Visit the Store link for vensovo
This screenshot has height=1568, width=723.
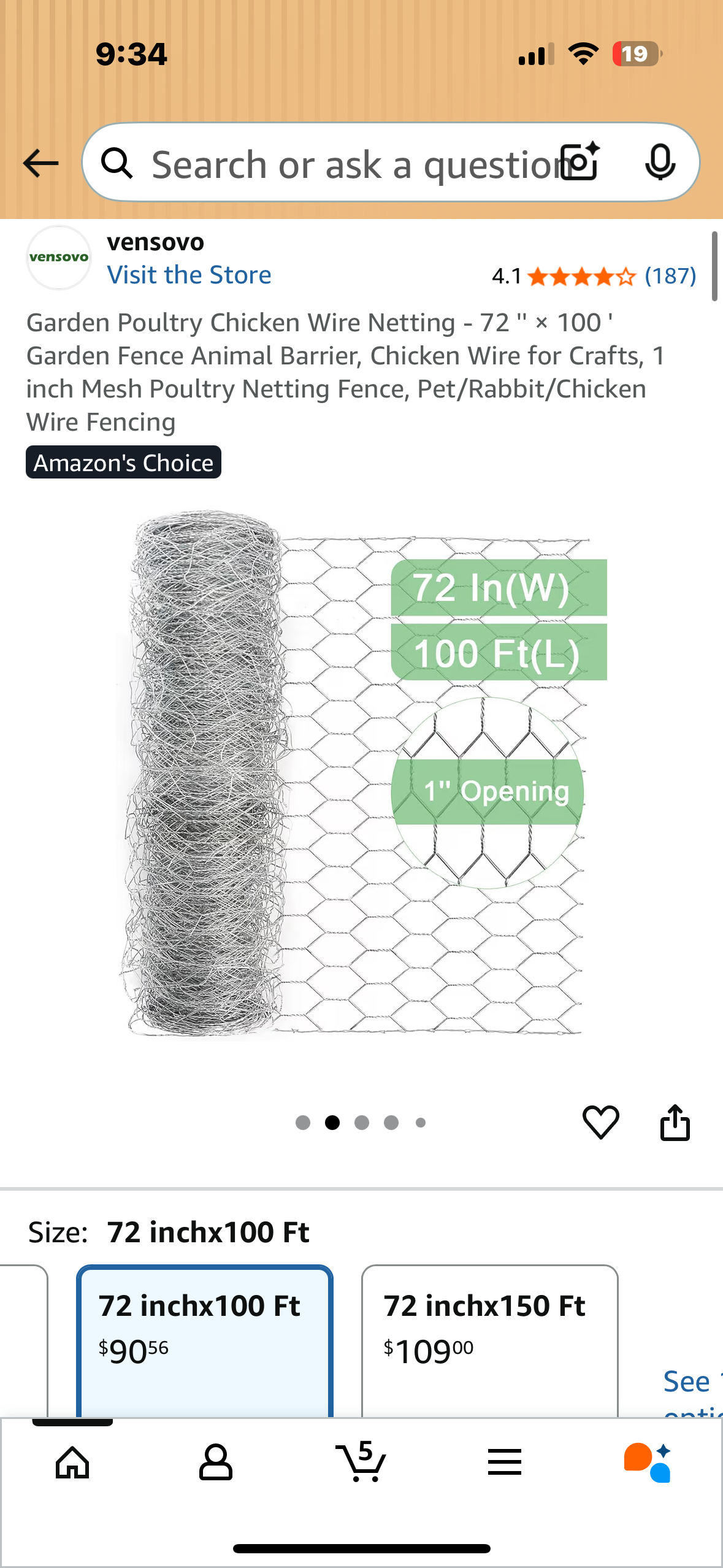click(x=190, y=274)
